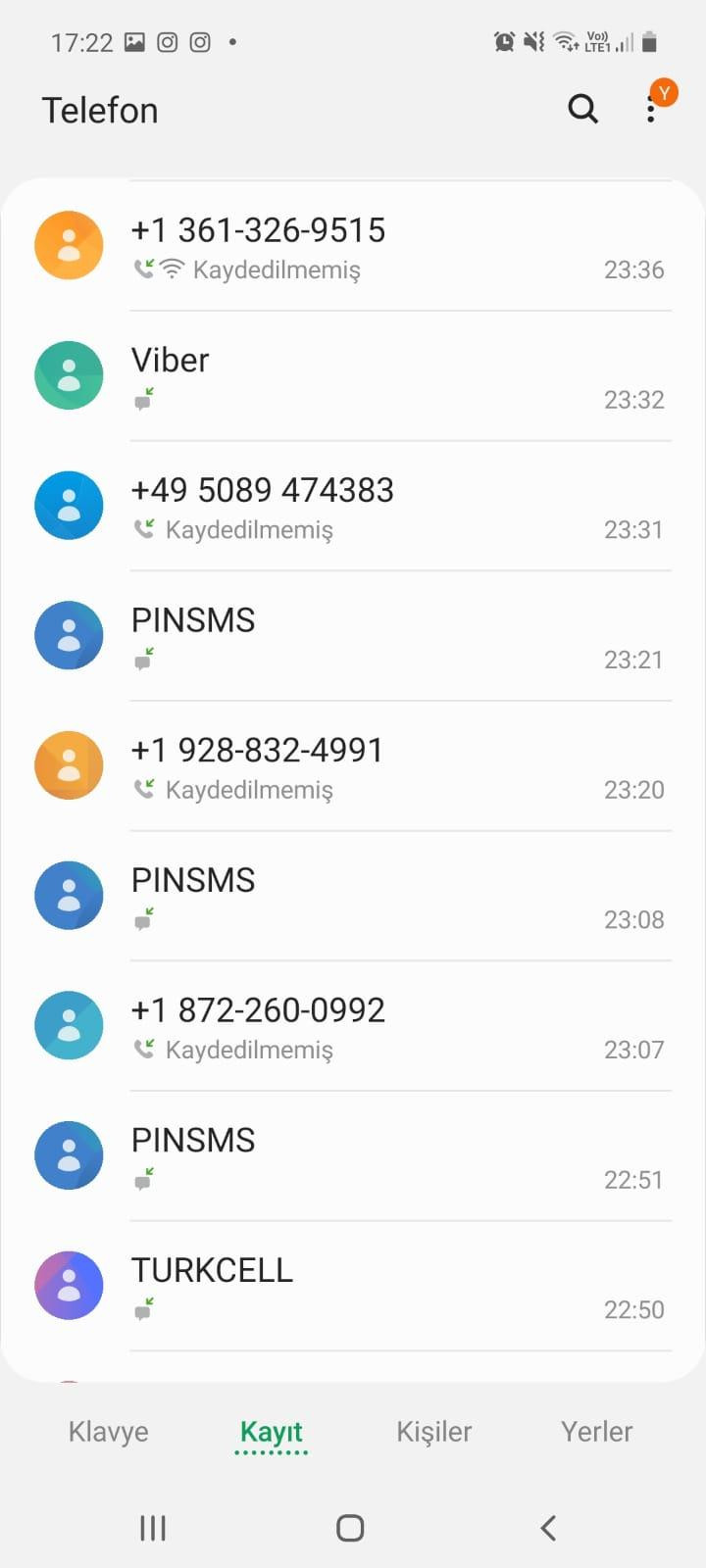This screenshot has height=1568, width=706.
Task: Go back using the system back button
Action: [548, 1527]
